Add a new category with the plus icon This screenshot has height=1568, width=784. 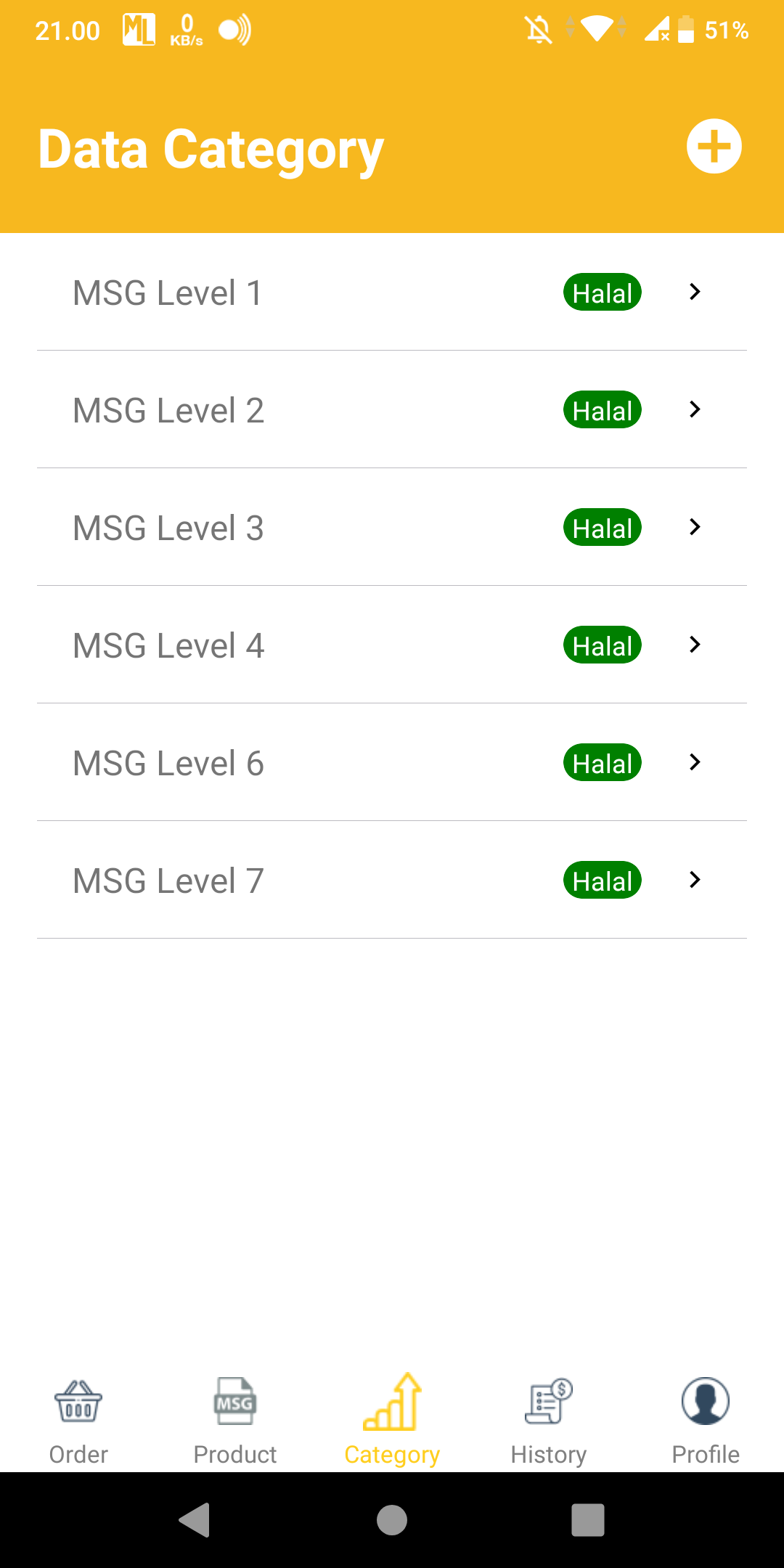(714, 146)
